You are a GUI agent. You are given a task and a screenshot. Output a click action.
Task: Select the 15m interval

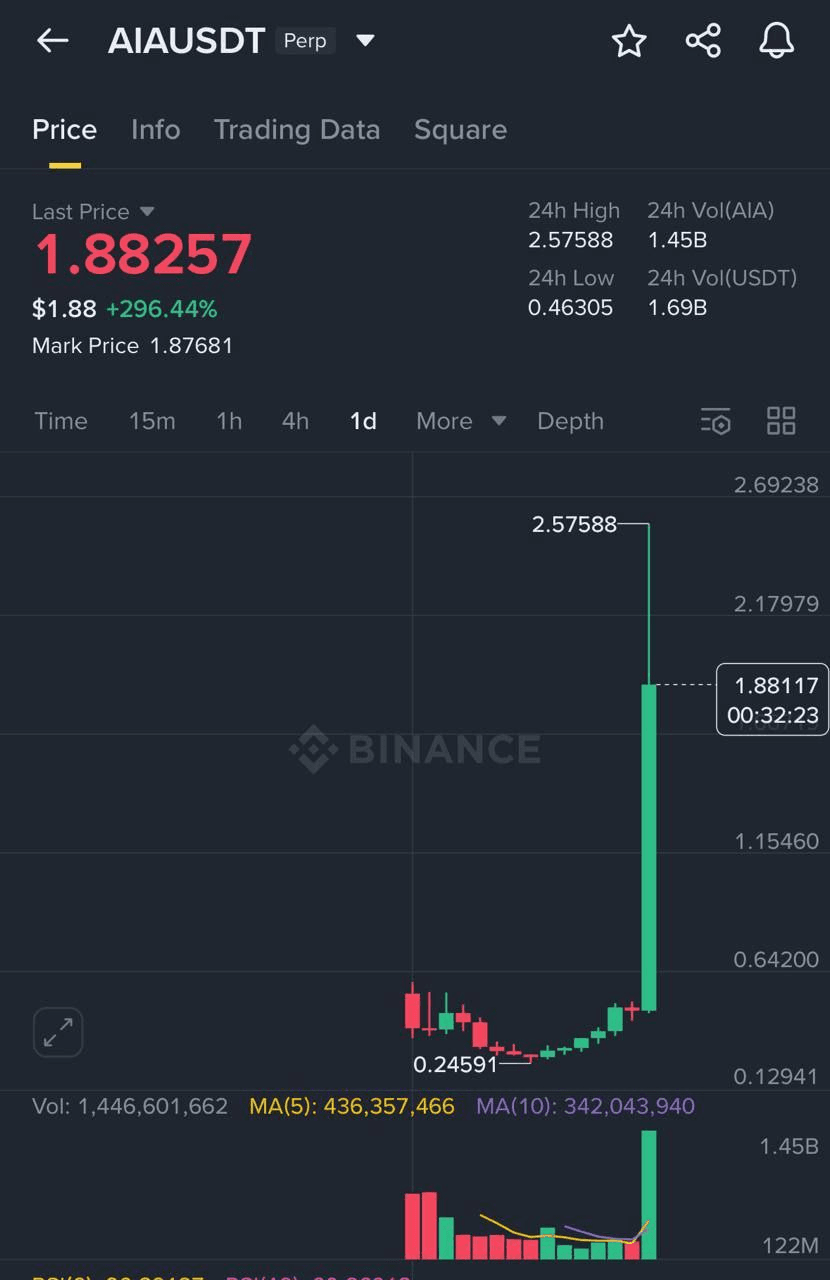[x=152, y=421]
